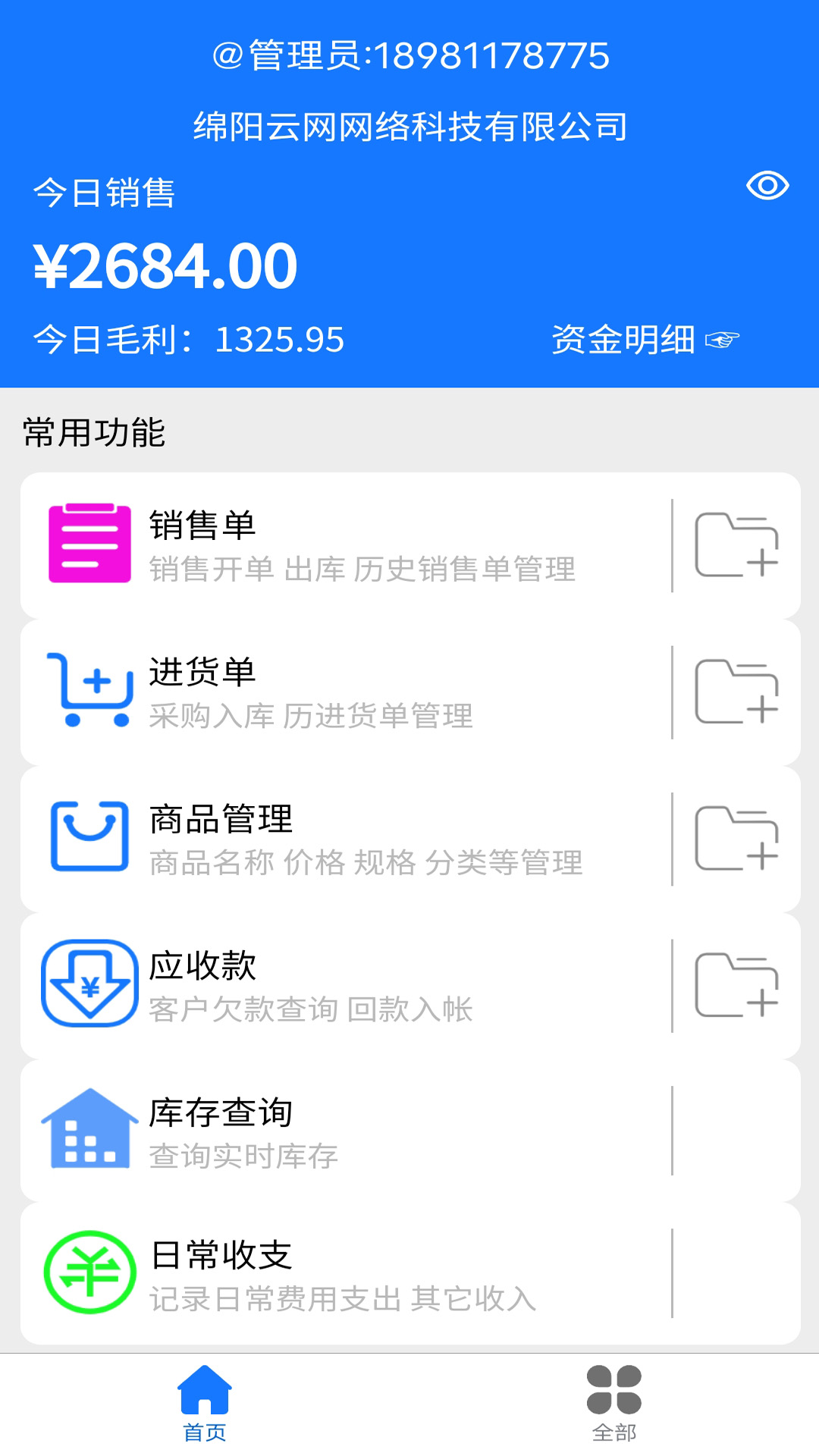Switch to the 首页 home tab
The height and width of the screenshot is (1456, 819).
205,1404
